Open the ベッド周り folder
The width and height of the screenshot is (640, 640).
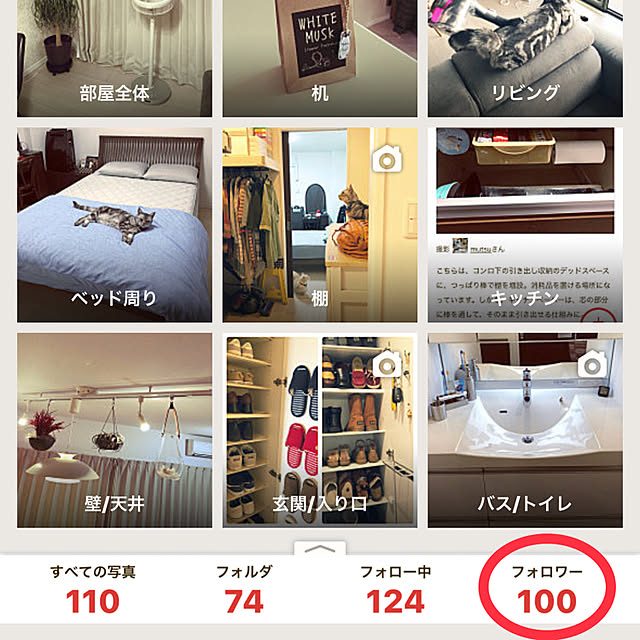[113, 224]
